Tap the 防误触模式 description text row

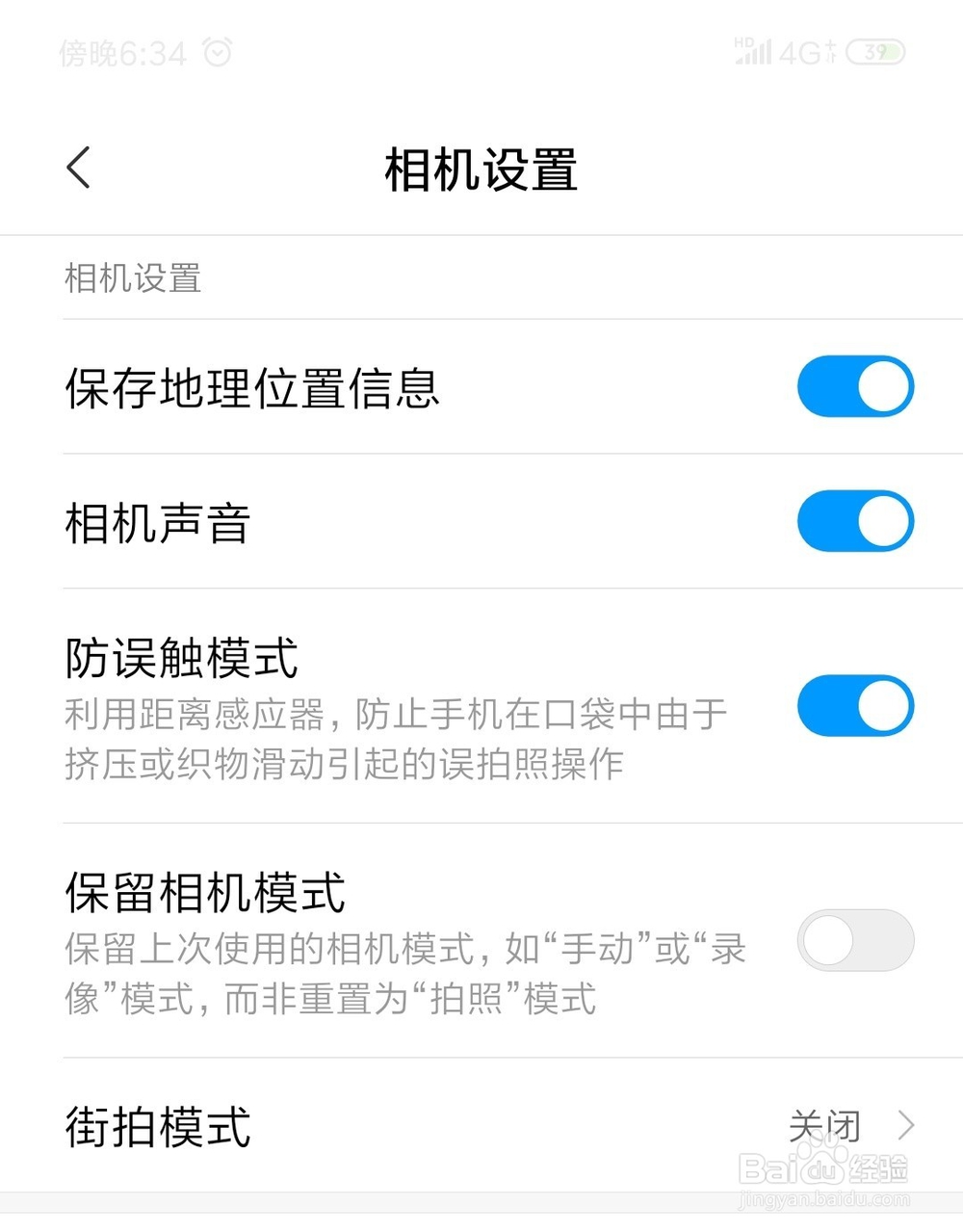pos(395,742)
